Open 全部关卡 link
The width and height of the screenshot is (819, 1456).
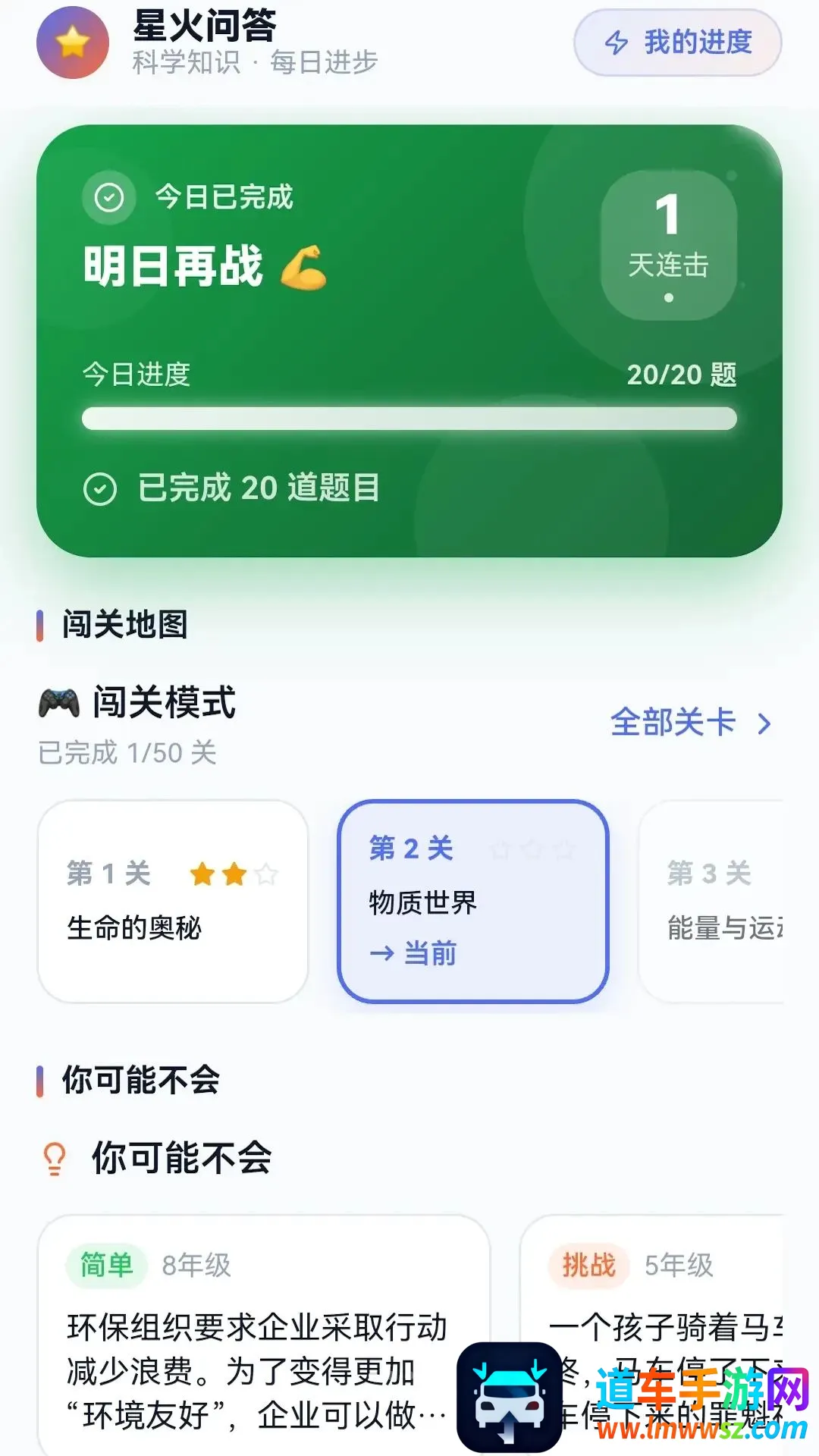point(691,723)
